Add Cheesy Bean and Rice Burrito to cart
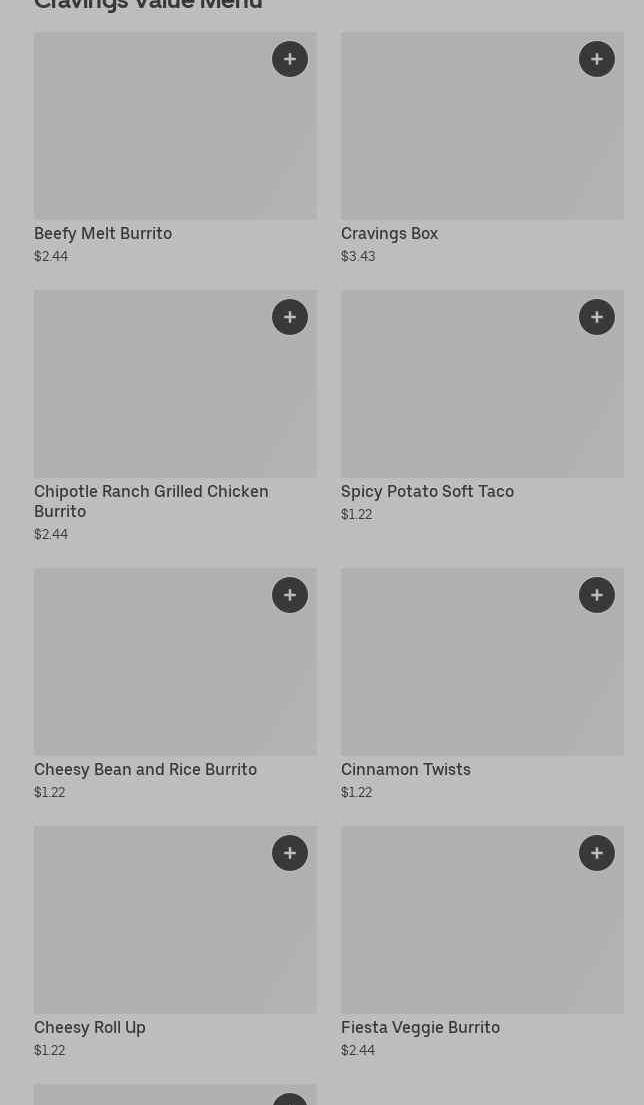Screen dimensions: 644x1105 click(x=290, y=595)
